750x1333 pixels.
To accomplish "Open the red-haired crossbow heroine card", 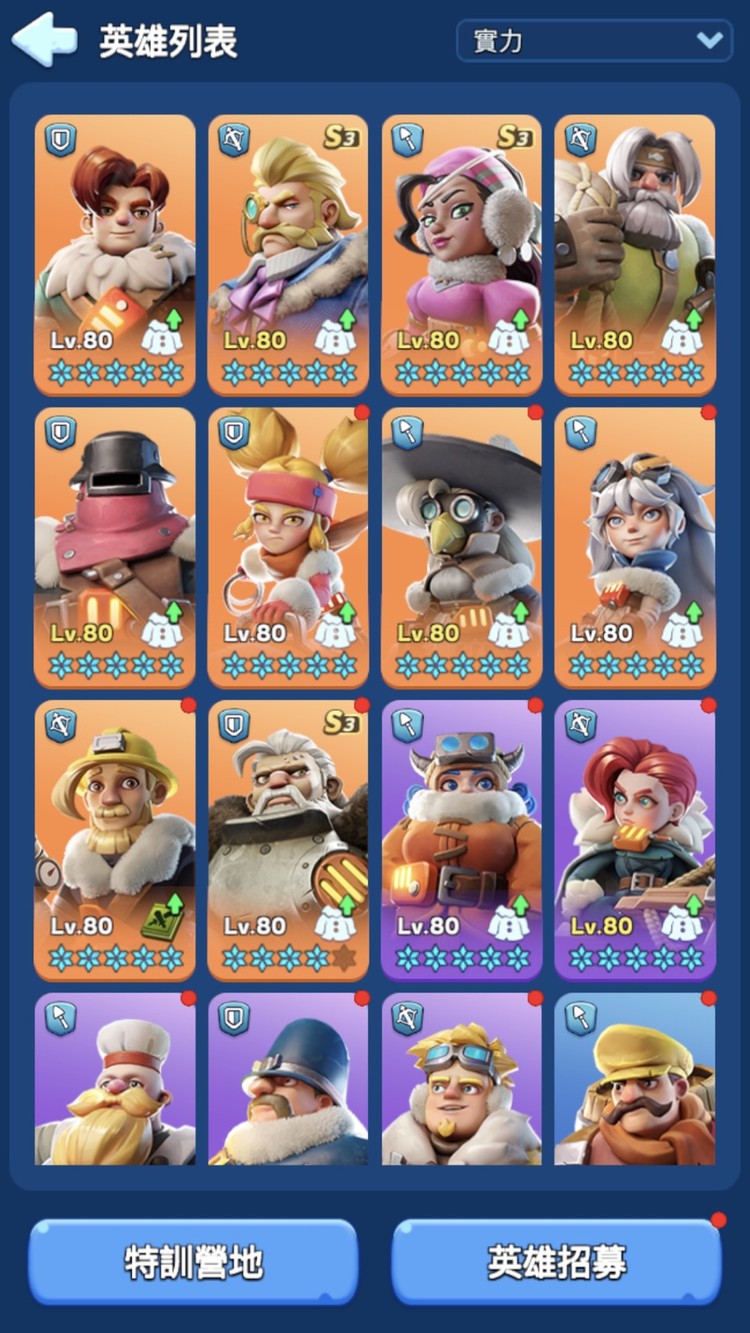I will coord(635,840).
